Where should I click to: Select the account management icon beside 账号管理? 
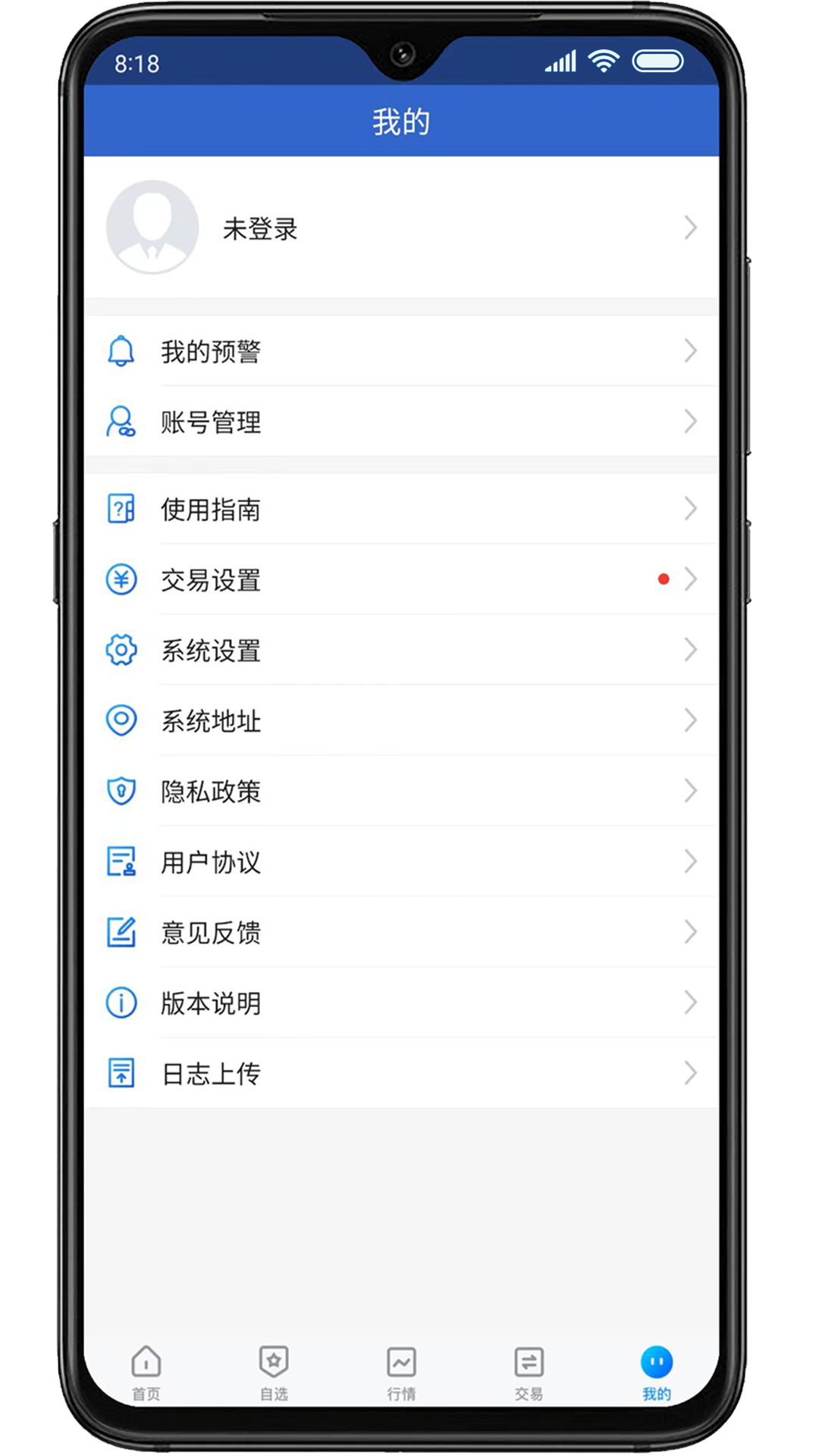coord(121,422)
